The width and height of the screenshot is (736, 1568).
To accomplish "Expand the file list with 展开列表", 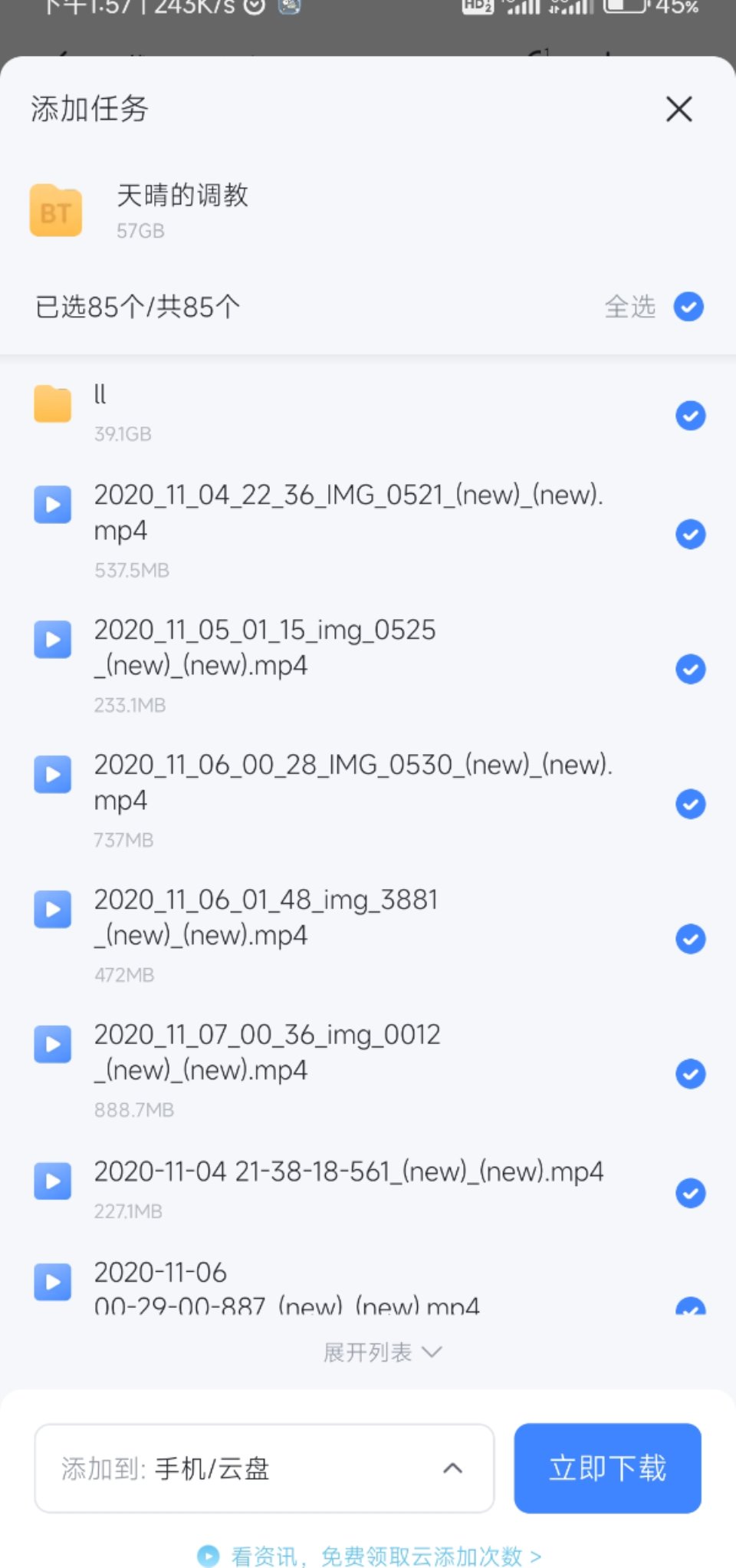I will 382,1352.
